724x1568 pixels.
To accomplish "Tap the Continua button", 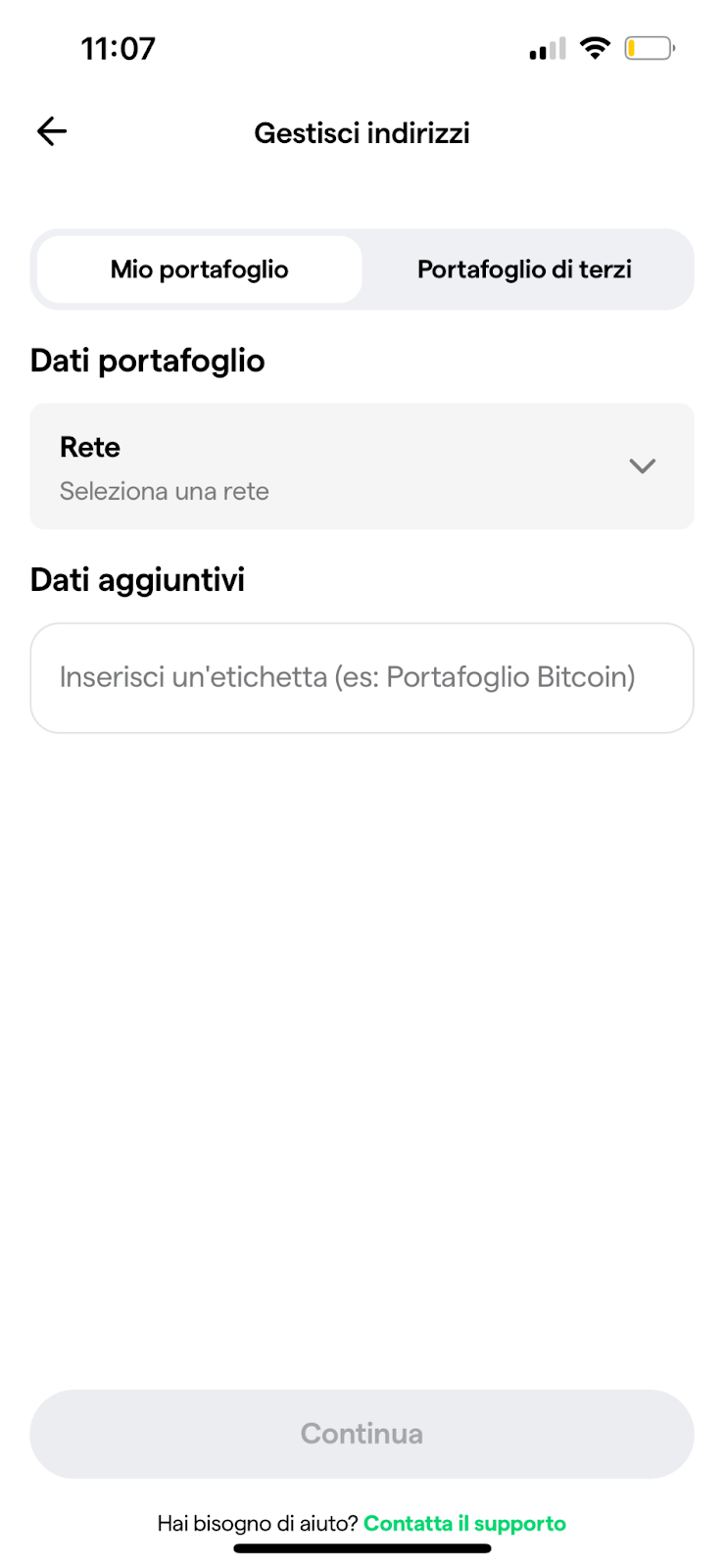I will pyautogui.click(x=362, y=1434).
